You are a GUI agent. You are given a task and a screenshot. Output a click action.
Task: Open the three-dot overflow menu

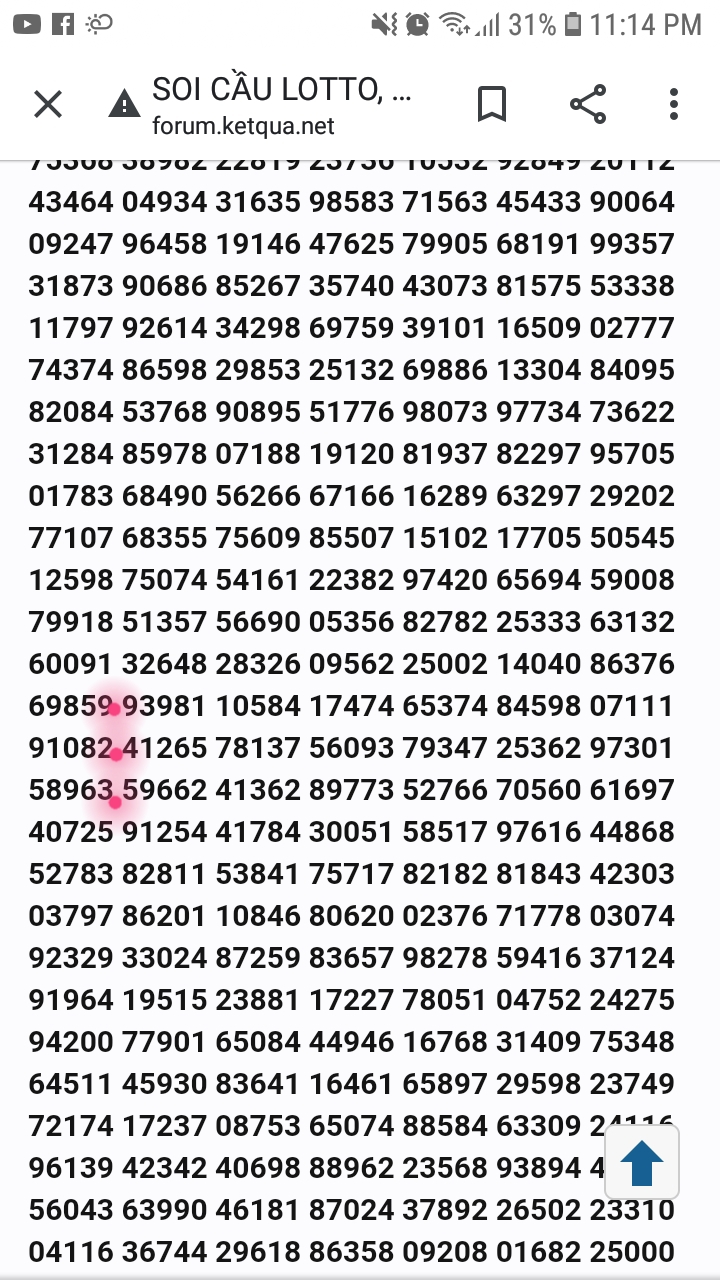[674, 104]
